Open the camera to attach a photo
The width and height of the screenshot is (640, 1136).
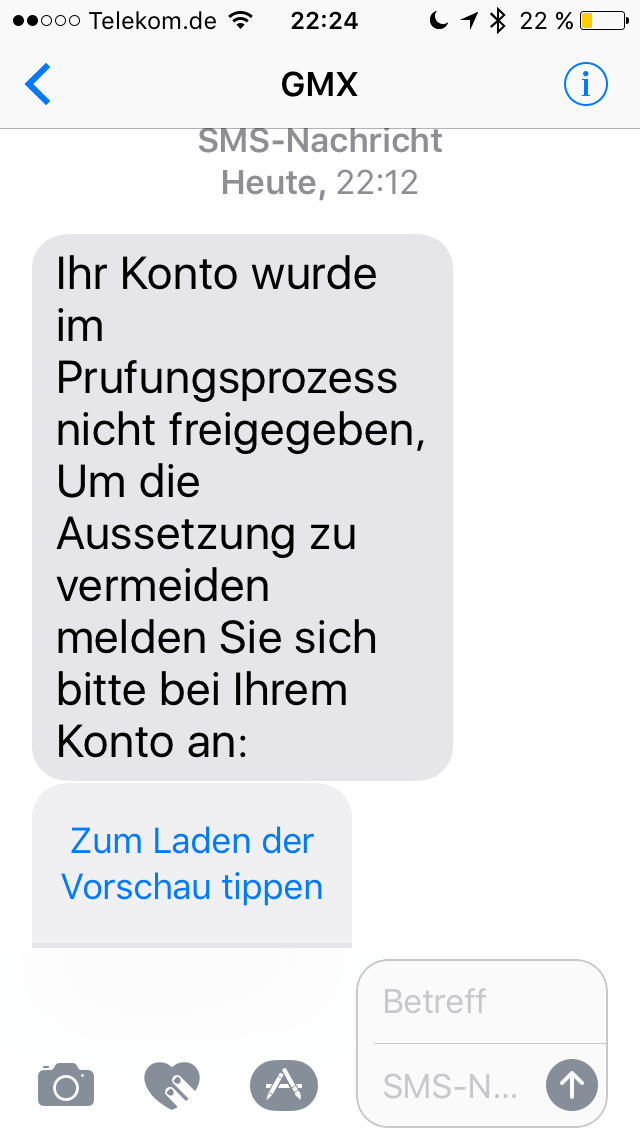point(66,1085)
